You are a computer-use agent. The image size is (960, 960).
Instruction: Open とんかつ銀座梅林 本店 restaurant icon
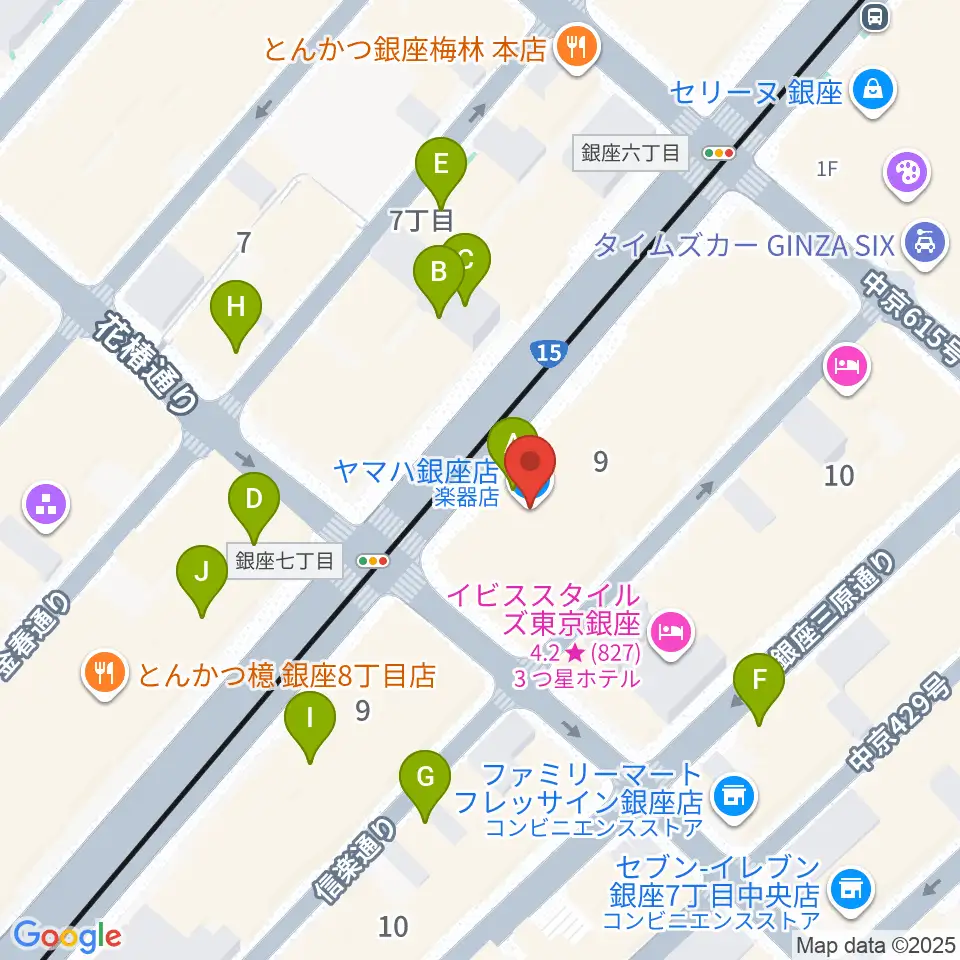coord(577,47)
